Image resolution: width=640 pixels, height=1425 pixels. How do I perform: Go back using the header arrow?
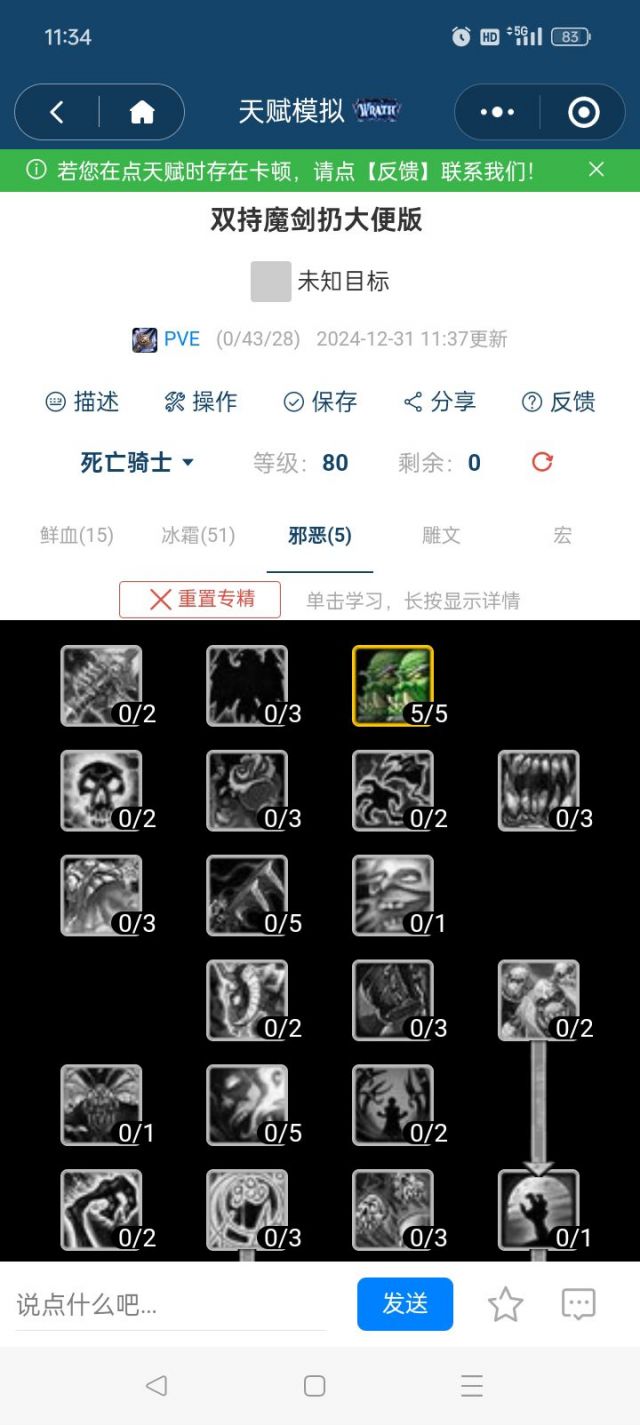57,112
